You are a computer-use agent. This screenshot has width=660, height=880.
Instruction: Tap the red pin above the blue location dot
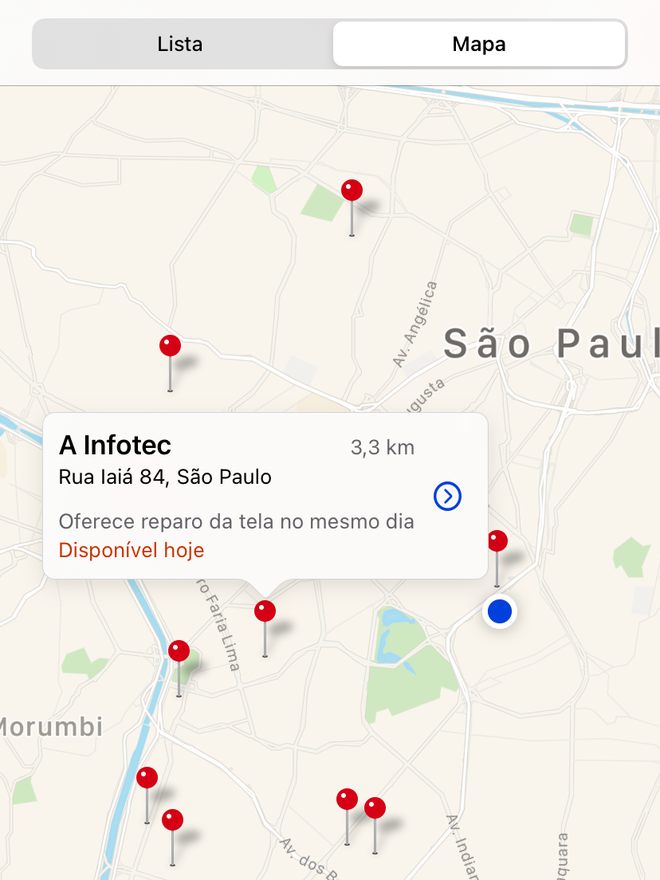497,543
